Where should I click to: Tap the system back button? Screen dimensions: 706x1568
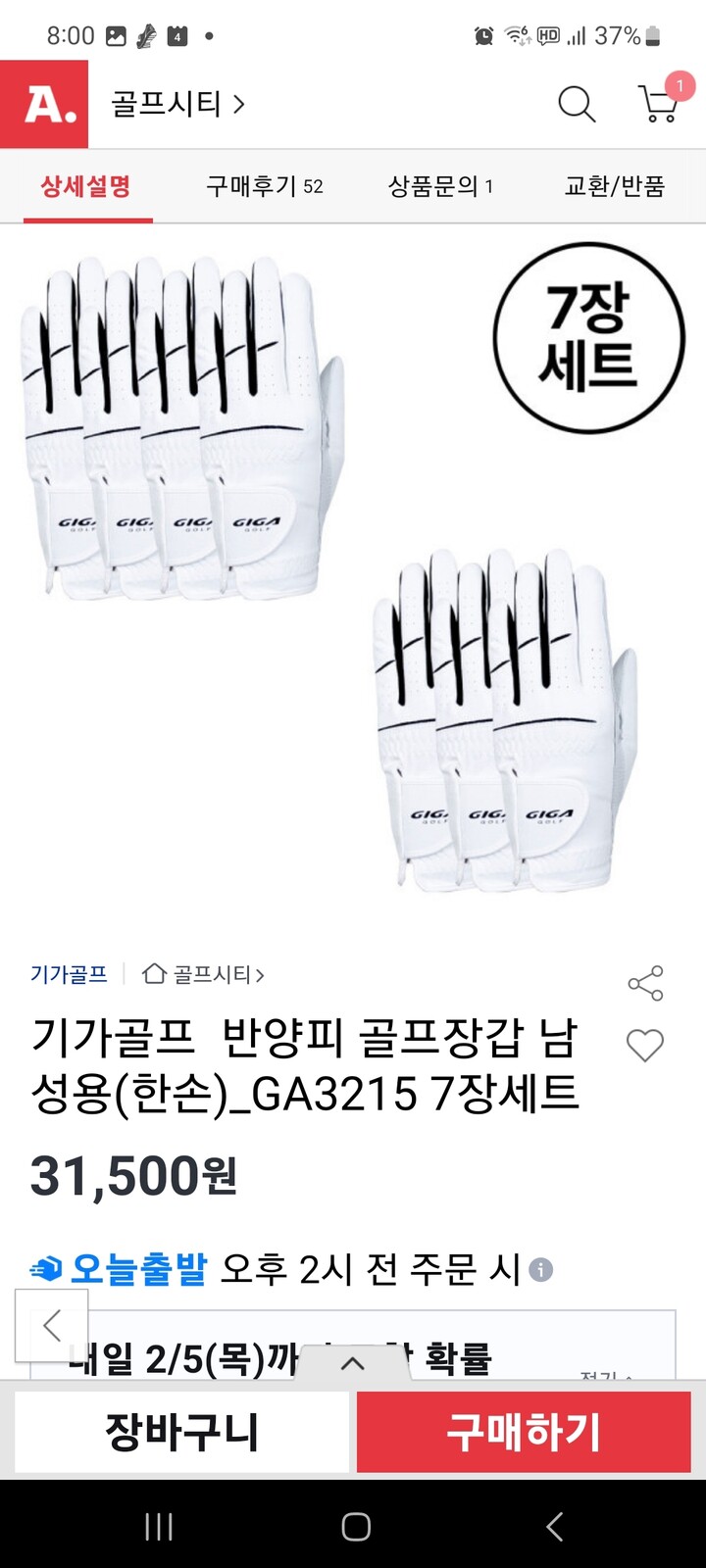(554, 1526)
